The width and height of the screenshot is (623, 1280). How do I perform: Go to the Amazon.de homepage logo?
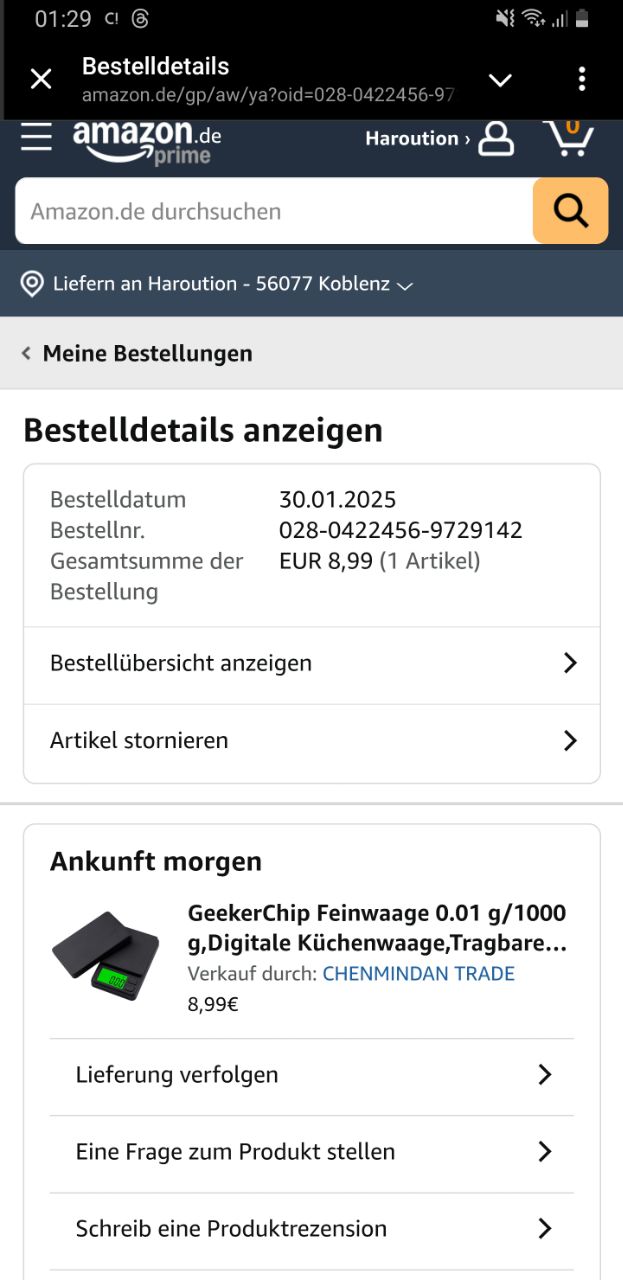coord(146,141)
